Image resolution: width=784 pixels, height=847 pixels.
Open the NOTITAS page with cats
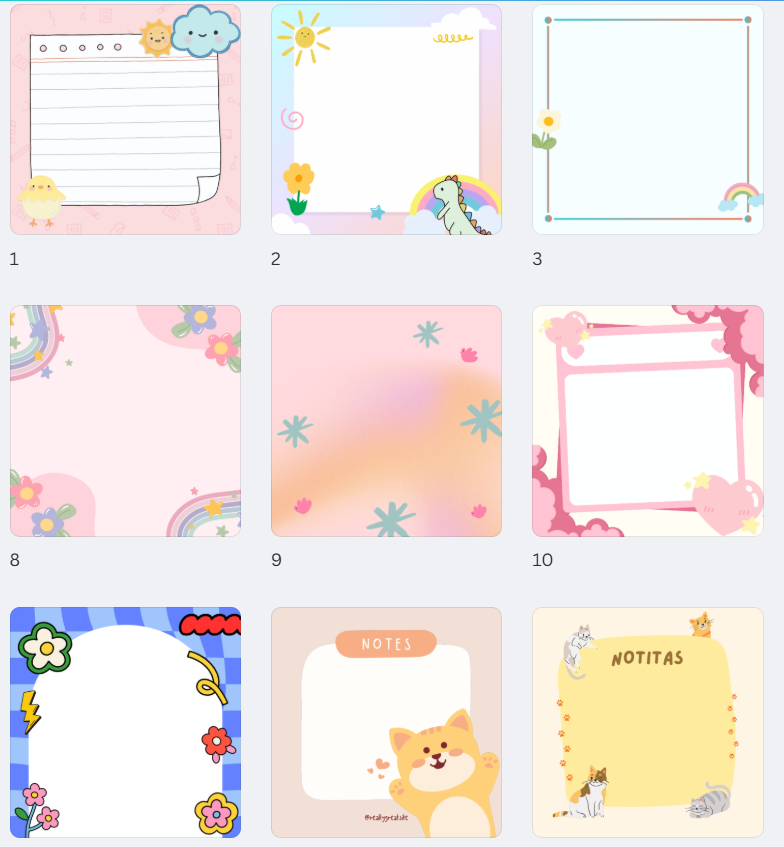tap(647, 722)
